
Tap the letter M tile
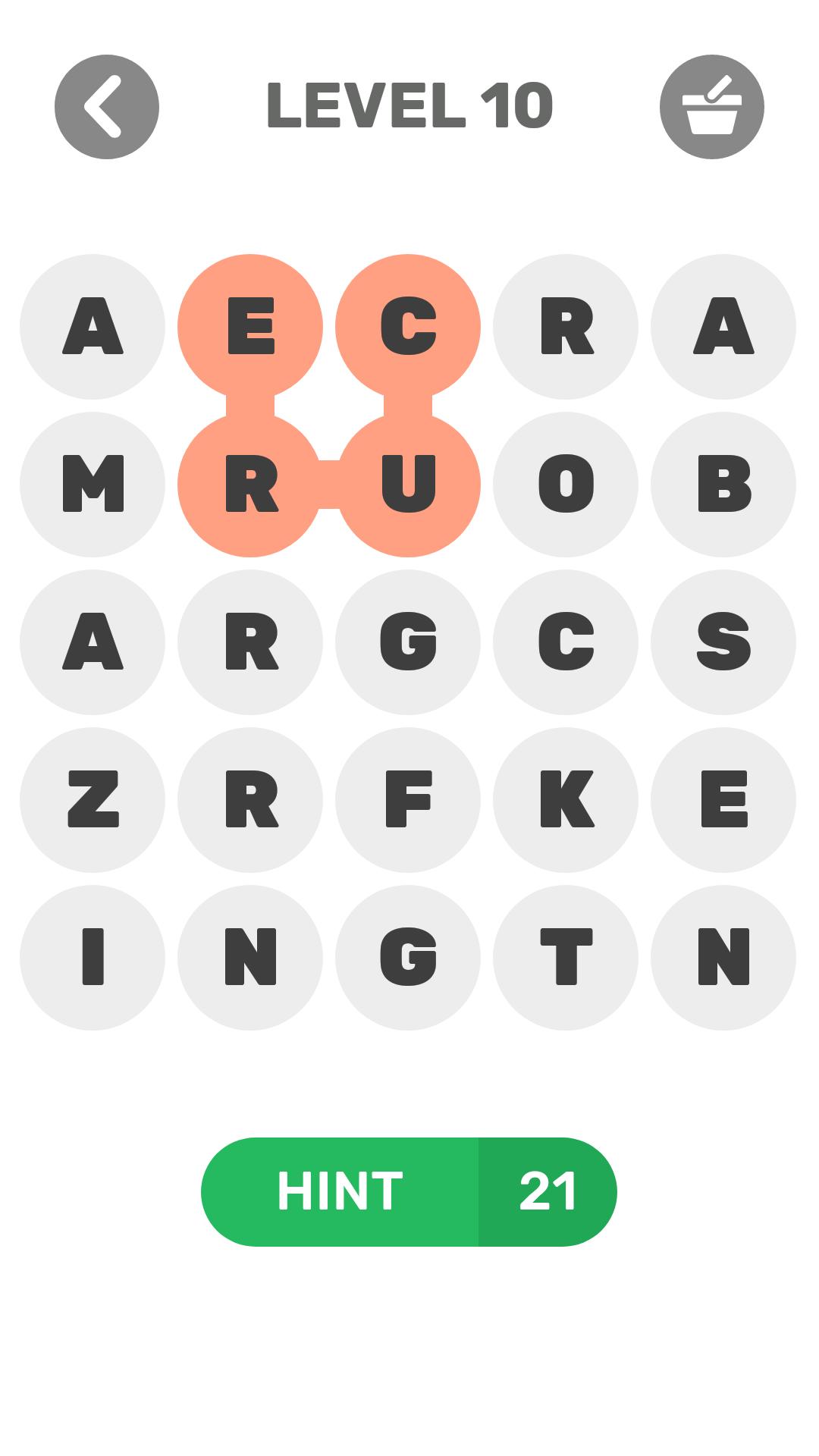click(93, 485)
